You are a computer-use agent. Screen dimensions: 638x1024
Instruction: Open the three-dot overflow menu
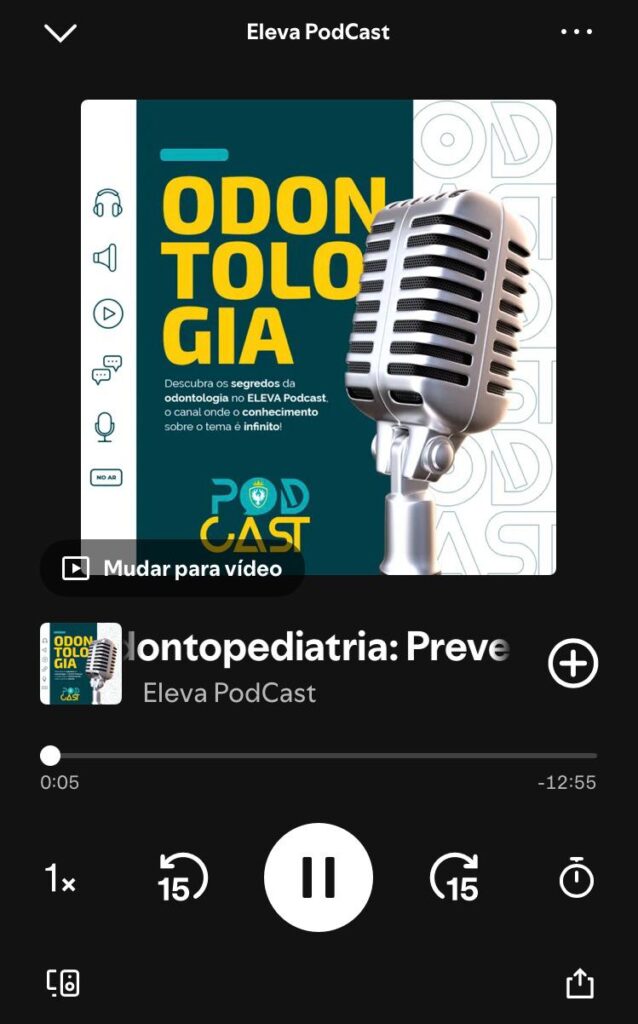point(576,32)
